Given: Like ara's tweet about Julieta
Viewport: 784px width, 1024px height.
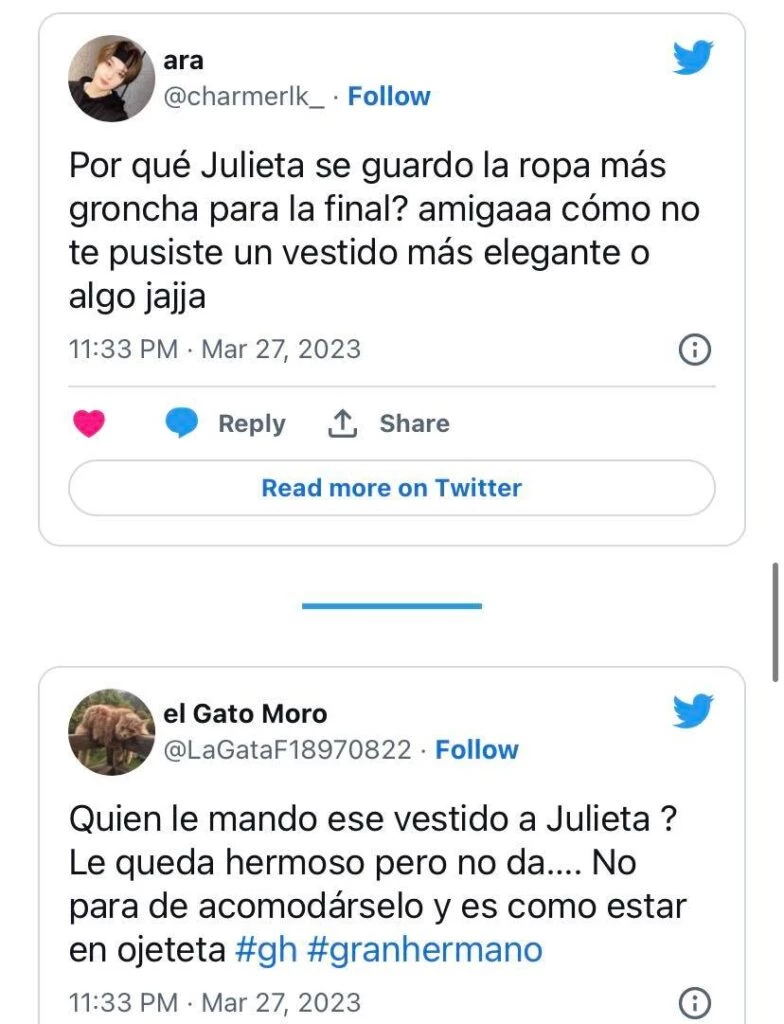Looking at the screenshot, I should (89, 424).
